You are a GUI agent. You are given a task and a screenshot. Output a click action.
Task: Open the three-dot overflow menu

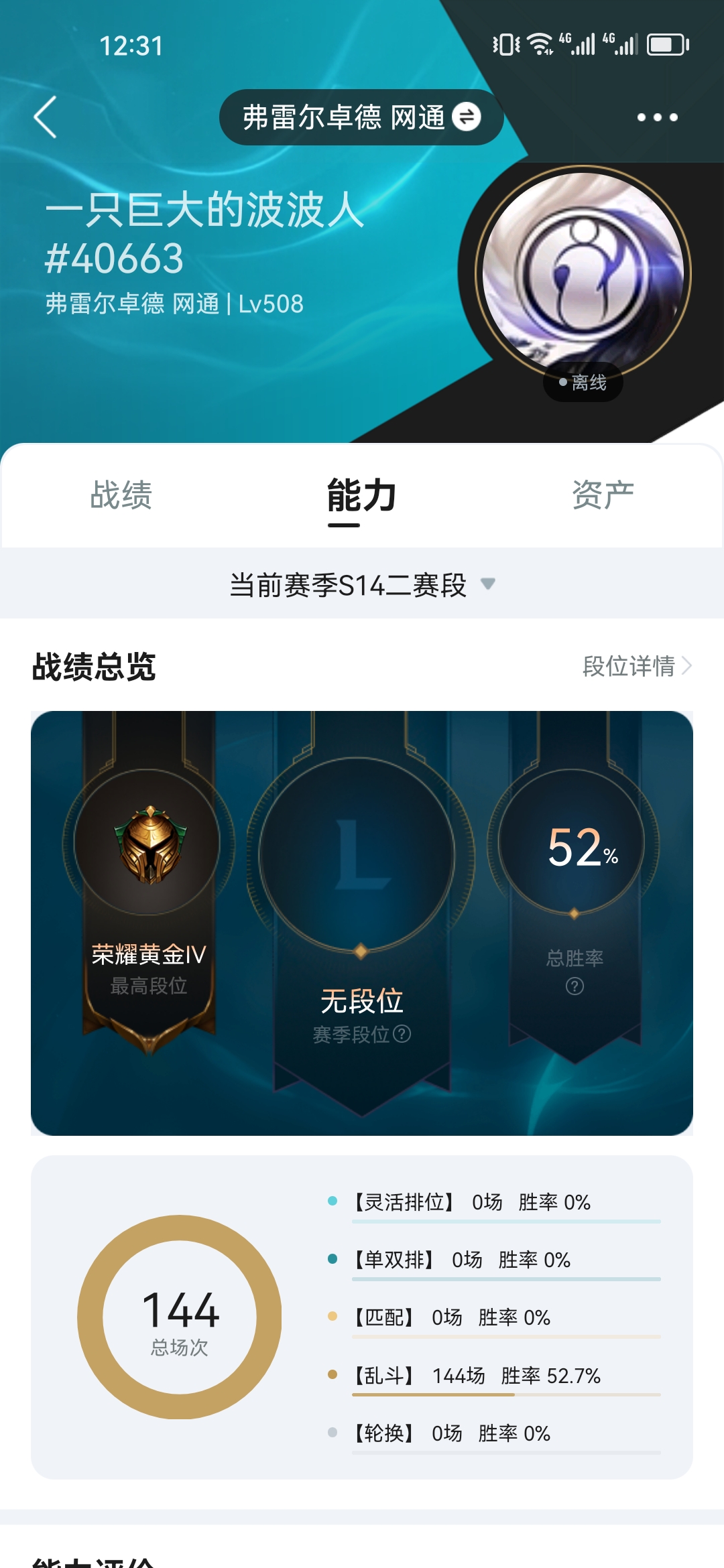pyautogui.click(x=657, y=117)
